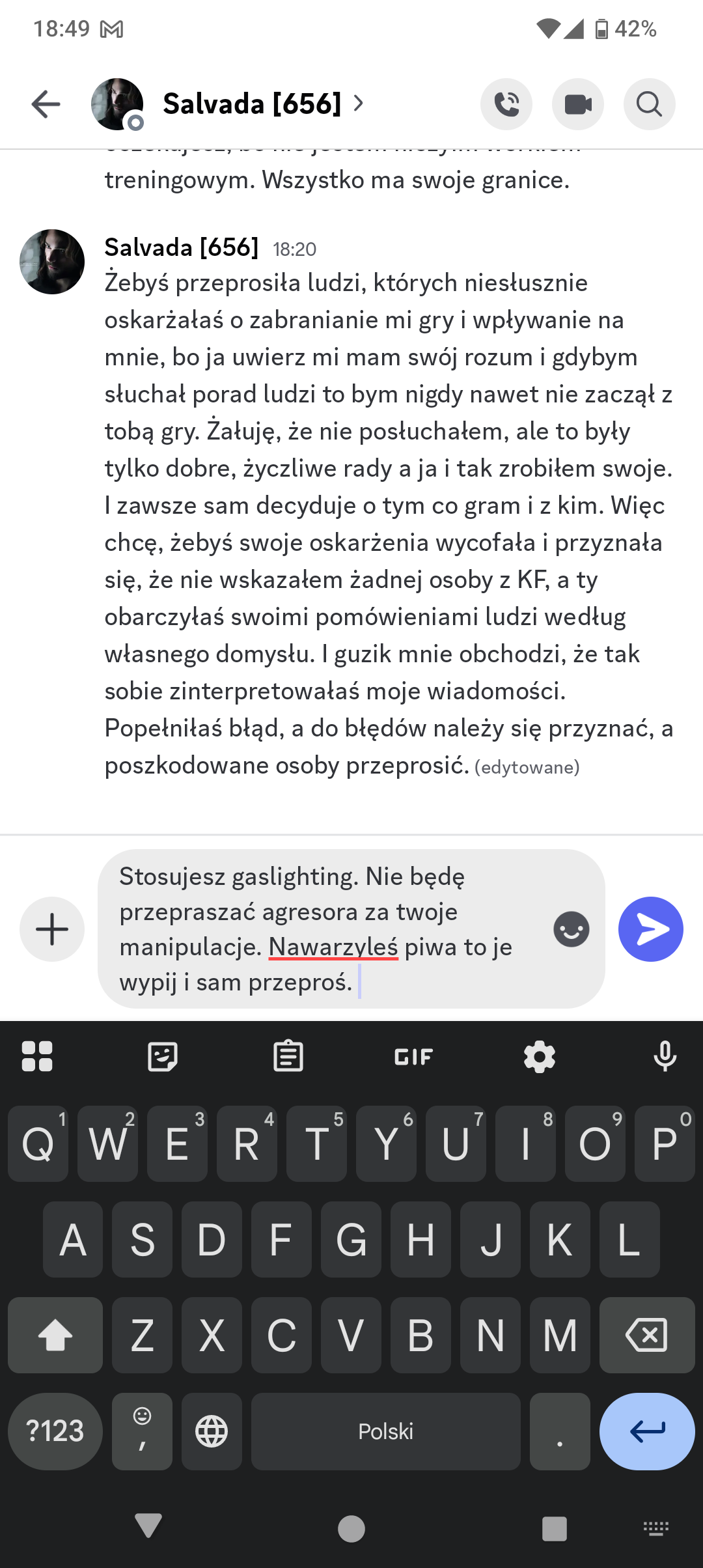
Task: Open the keyboard clipboard
Action: click(x=288, y=1057)
